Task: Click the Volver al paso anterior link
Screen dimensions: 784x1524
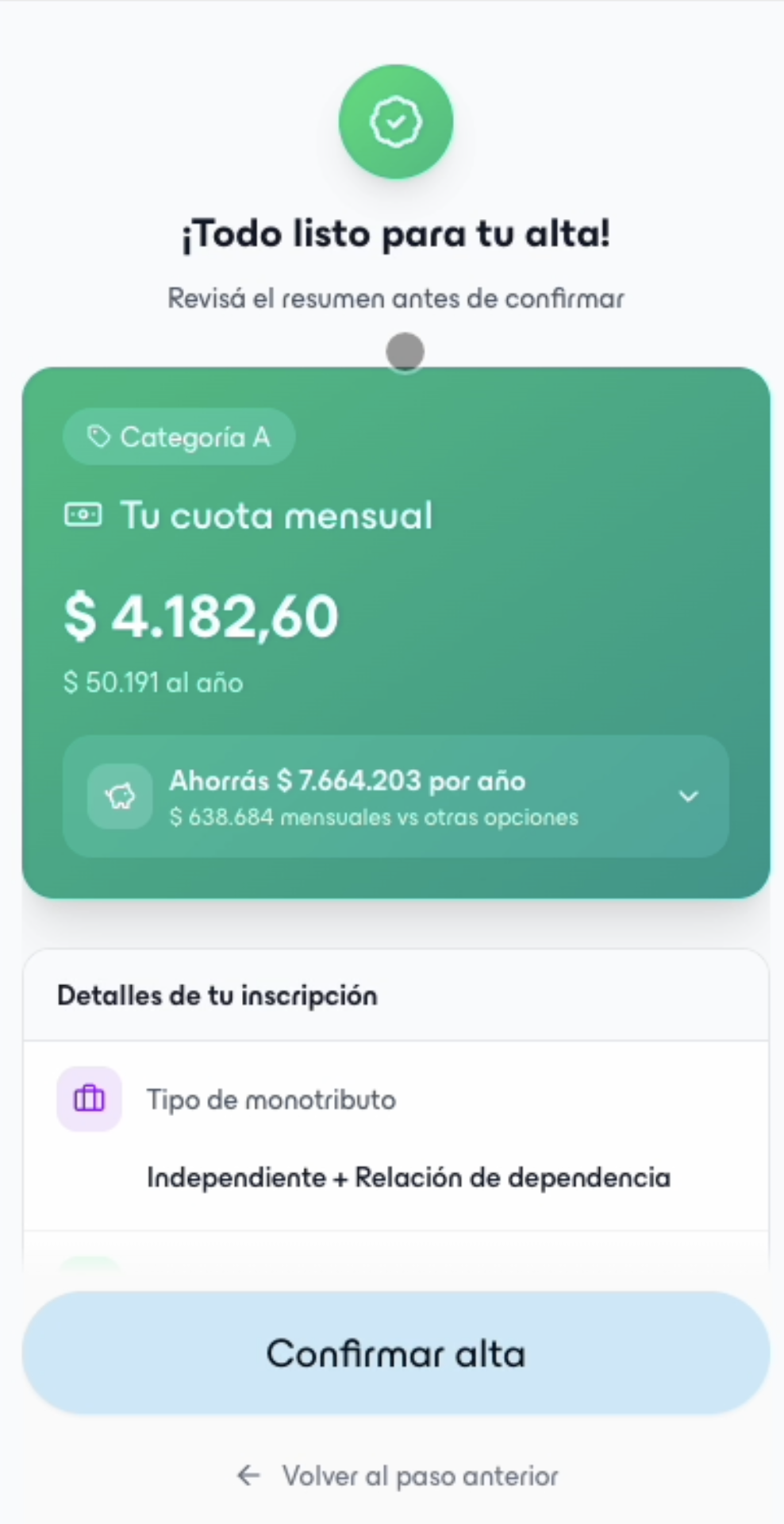Action: [x=419, y=1475]
